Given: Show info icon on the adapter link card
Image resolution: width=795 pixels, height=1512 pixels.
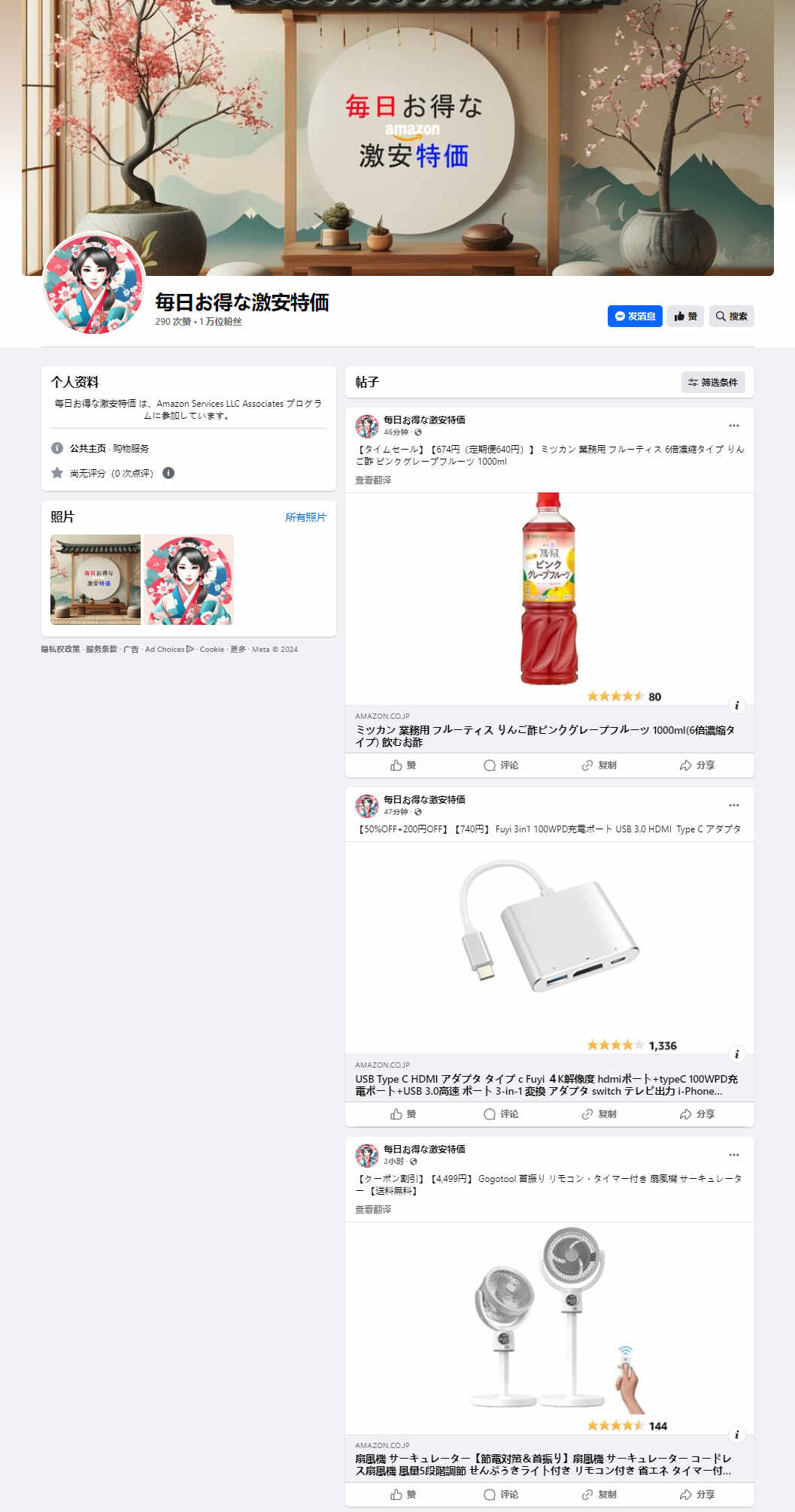Looking at the screenshot, I should [x=736, y=1054].
